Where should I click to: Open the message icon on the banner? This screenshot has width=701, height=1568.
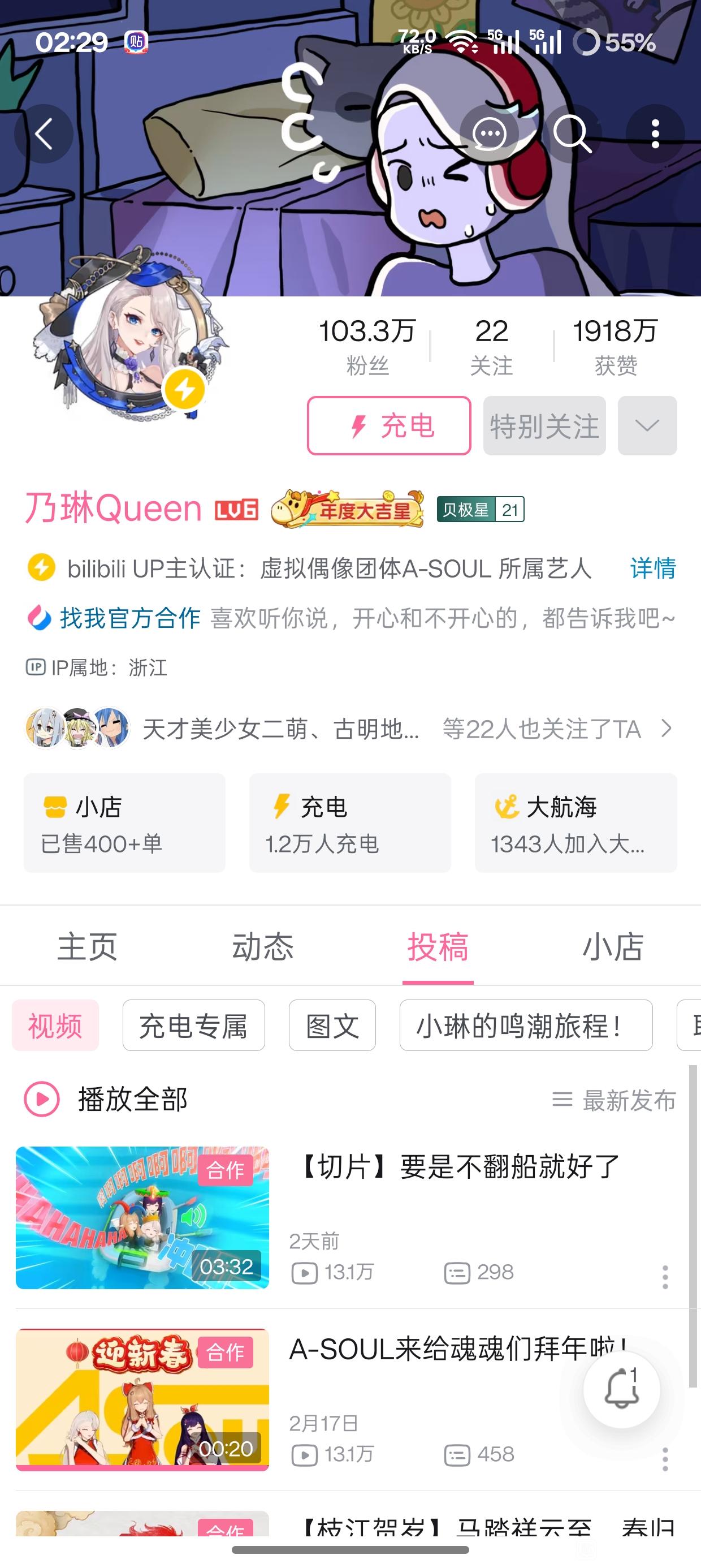pyautogui.click(x=489, y=134)
